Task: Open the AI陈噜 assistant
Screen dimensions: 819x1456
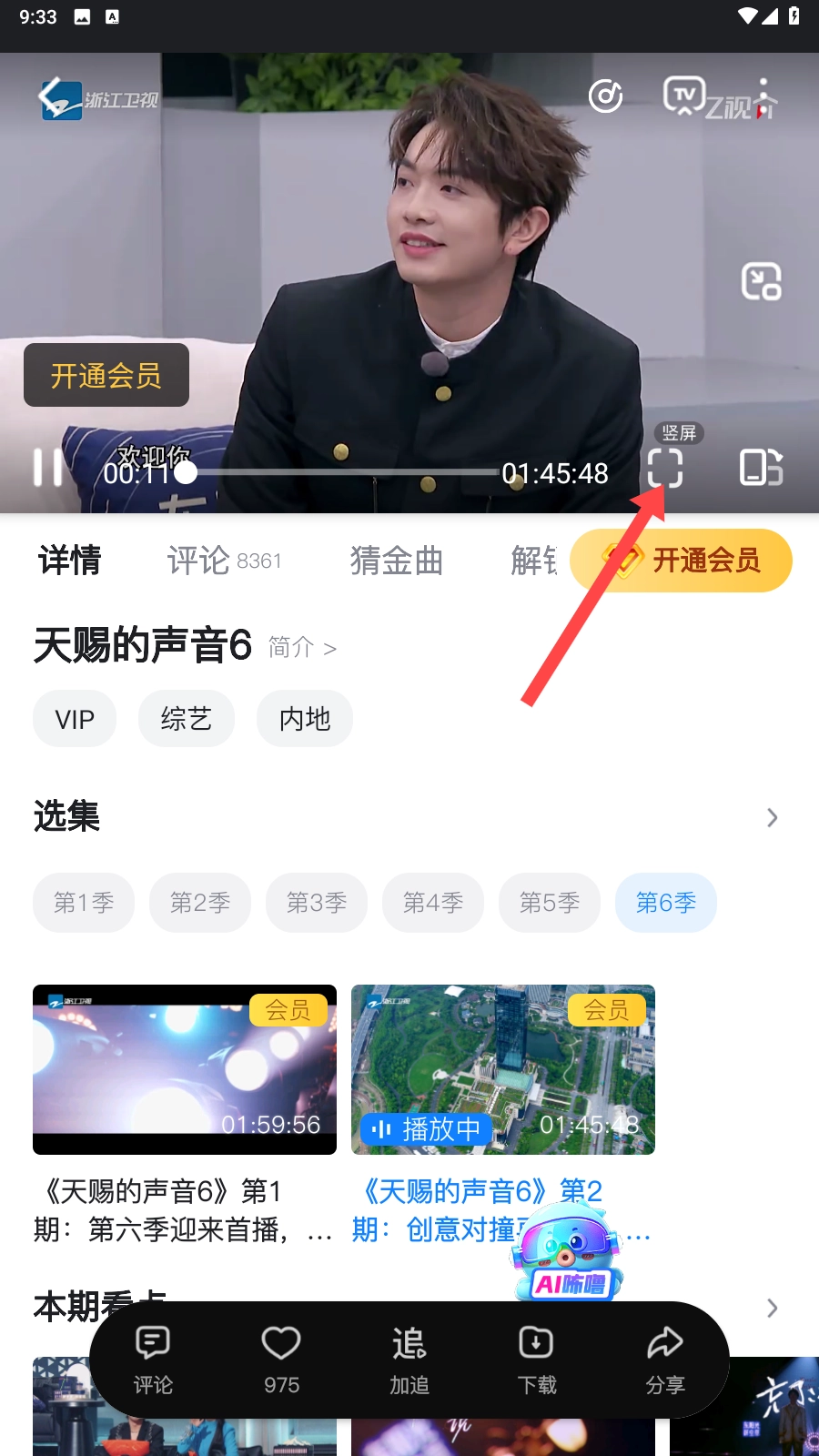Action: (x=567, y=1251)
